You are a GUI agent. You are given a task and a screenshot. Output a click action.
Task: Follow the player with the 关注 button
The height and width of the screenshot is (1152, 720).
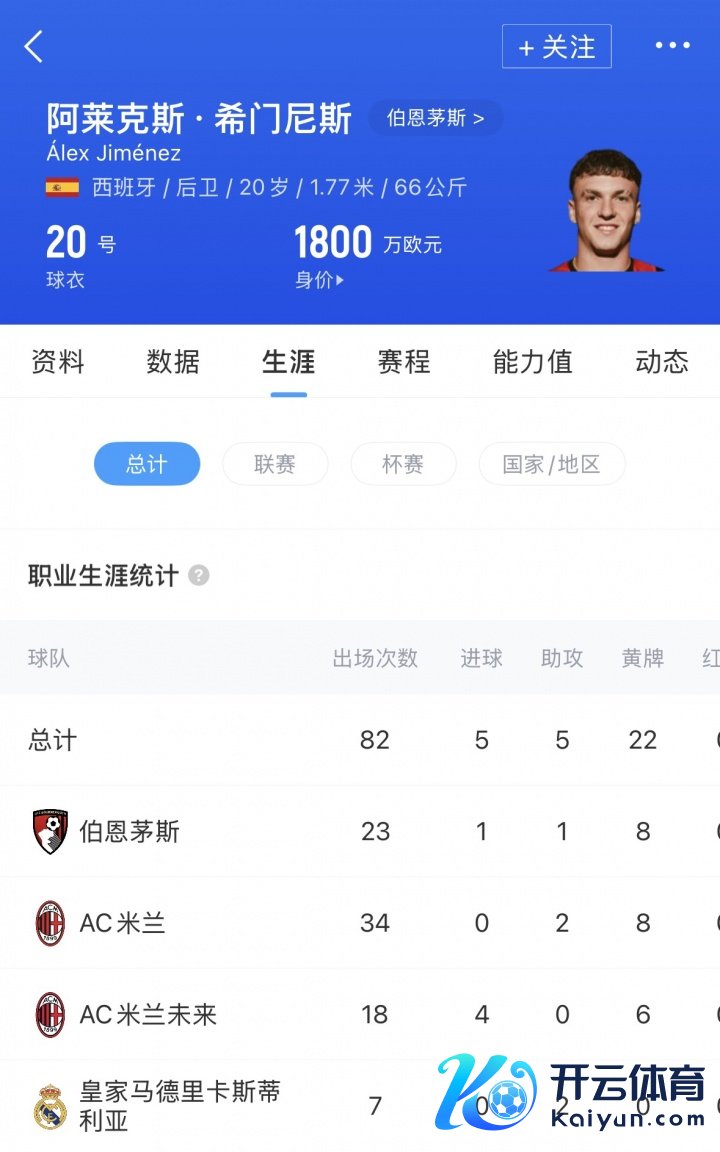coord(556,47)
